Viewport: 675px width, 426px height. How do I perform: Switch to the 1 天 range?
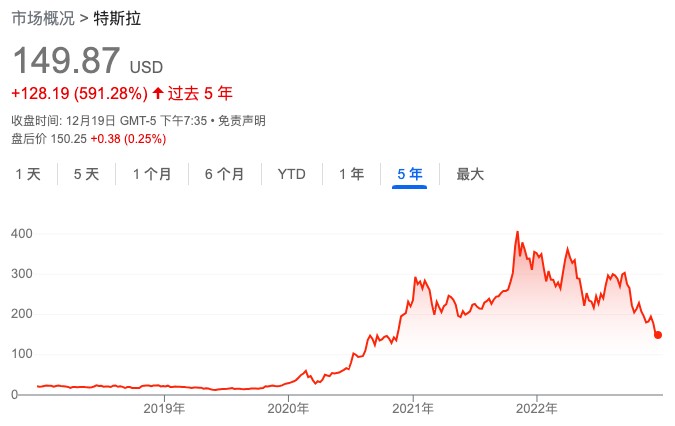[28, 174]
